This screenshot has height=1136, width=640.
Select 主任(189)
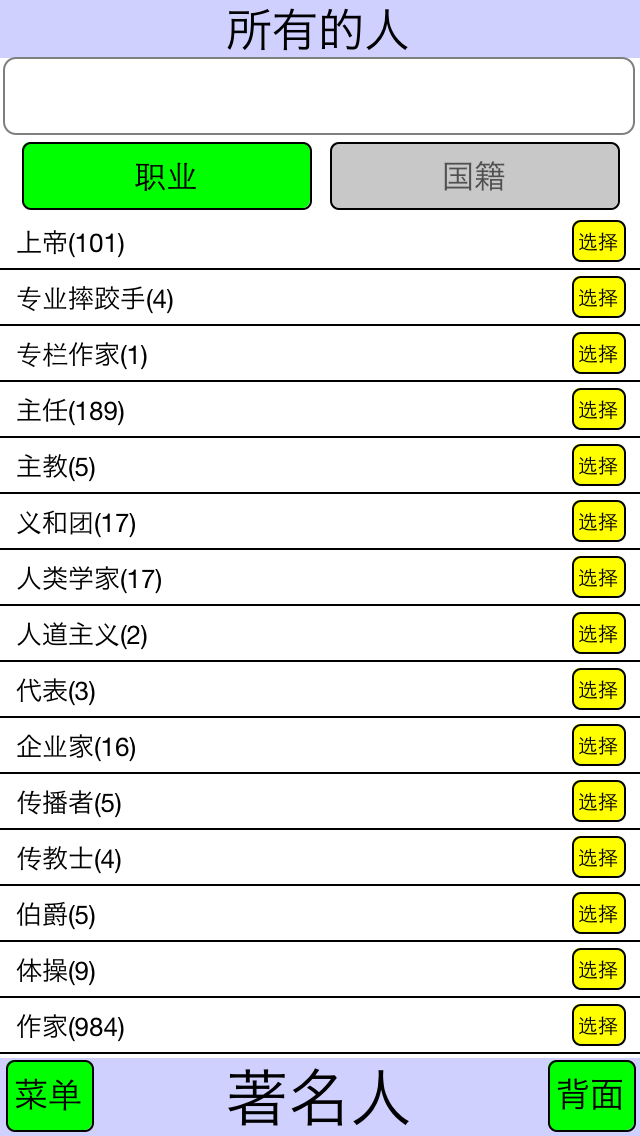599,409
